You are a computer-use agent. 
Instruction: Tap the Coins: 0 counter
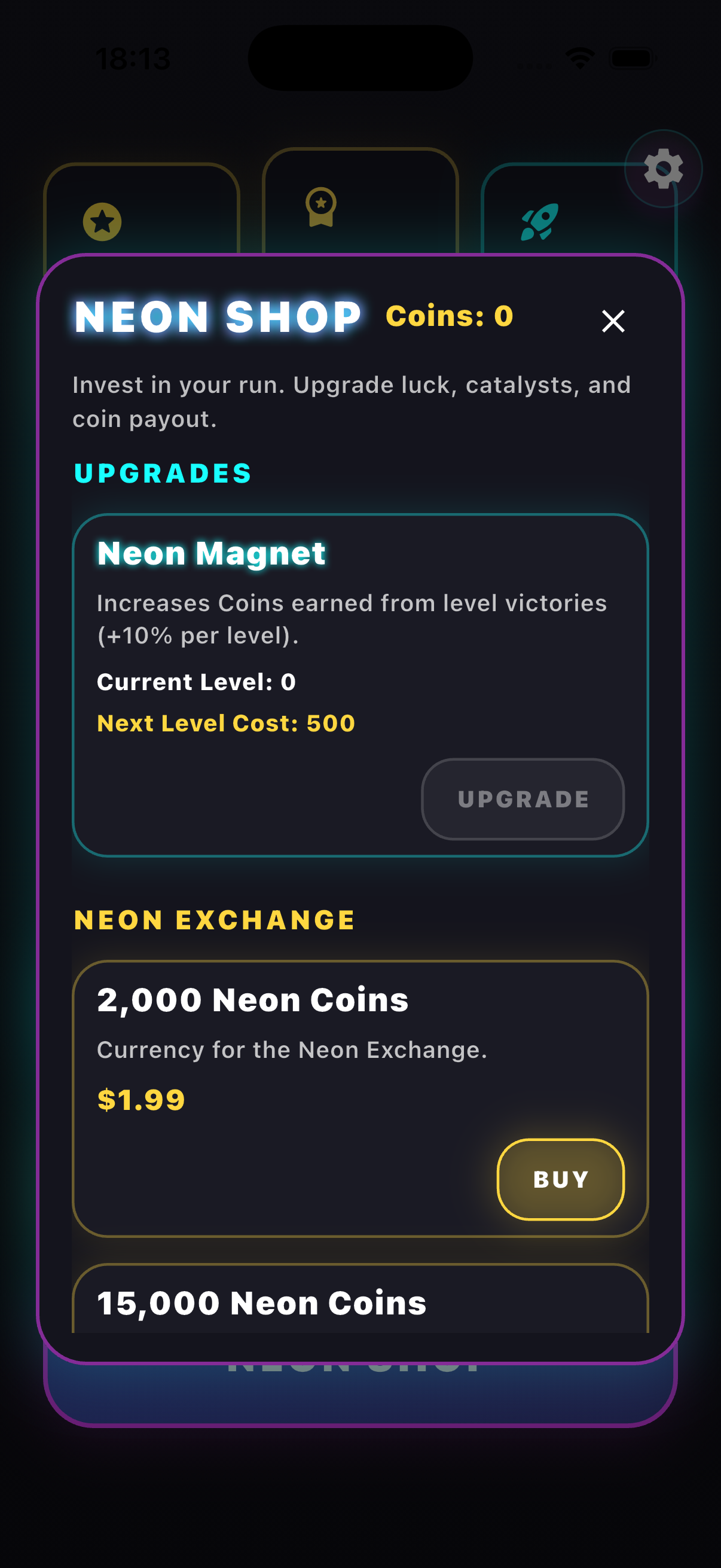coord(448,316)
